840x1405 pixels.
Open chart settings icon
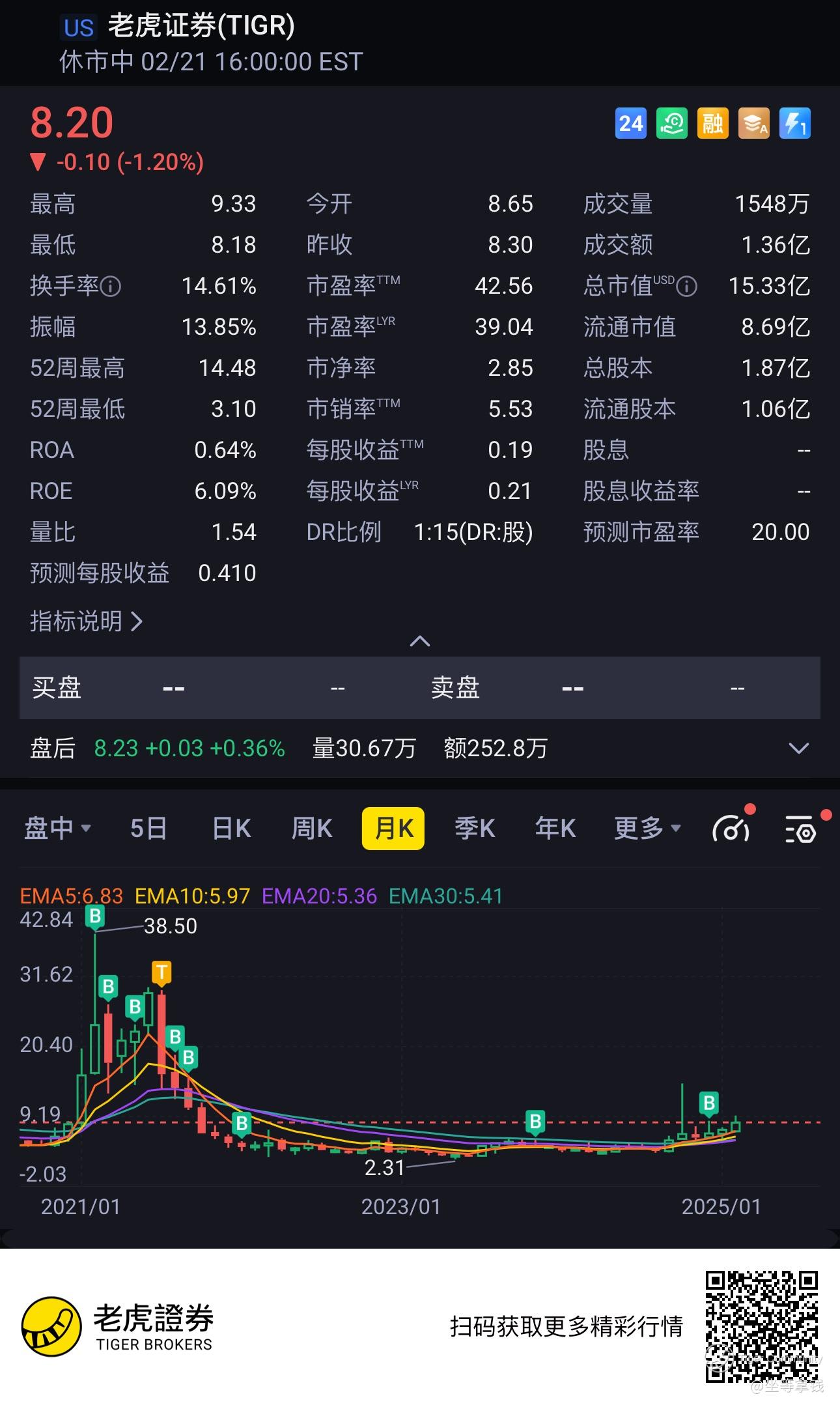click(801, 829)
